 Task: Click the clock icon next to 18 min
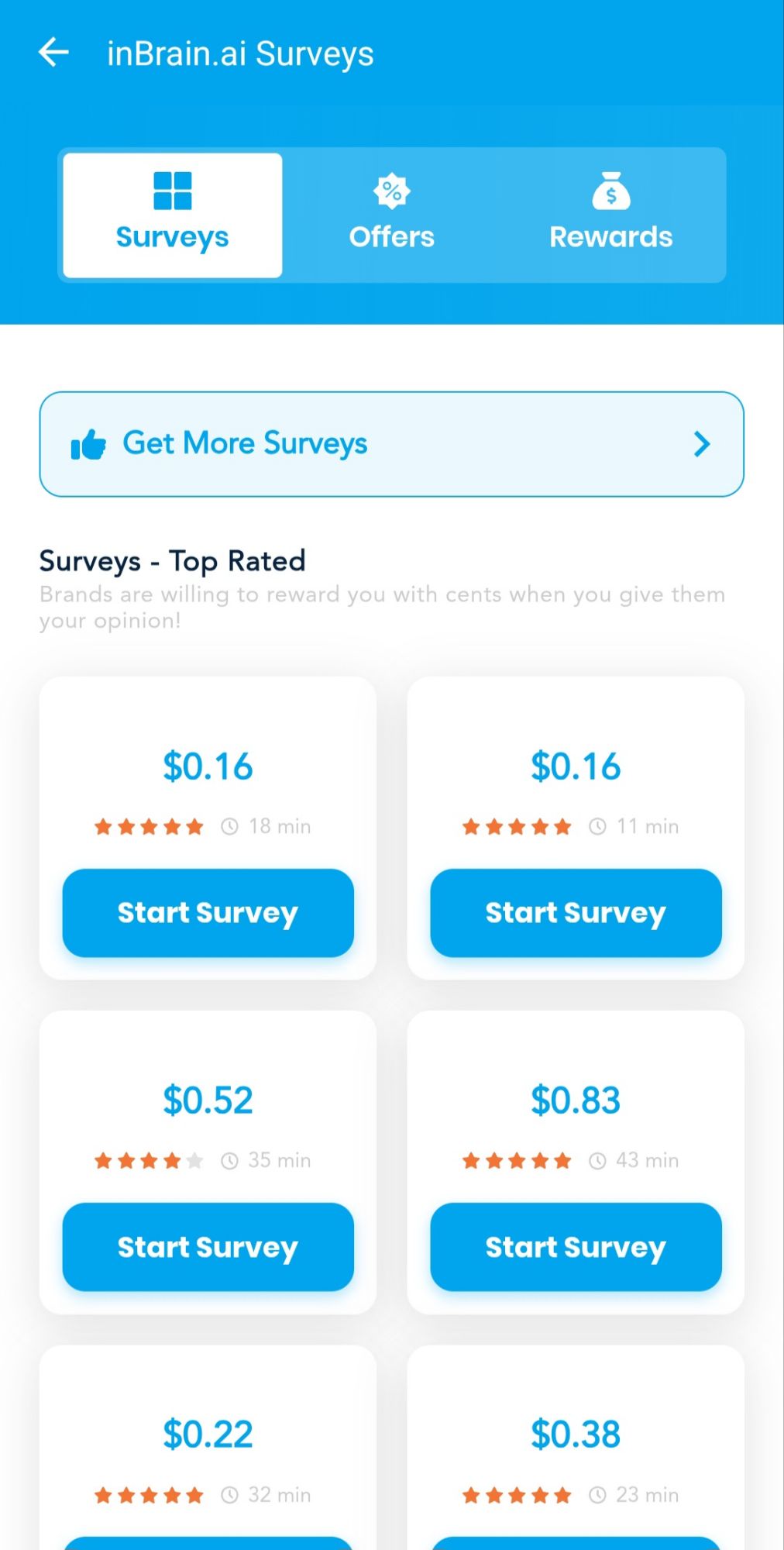pos(230,826)
